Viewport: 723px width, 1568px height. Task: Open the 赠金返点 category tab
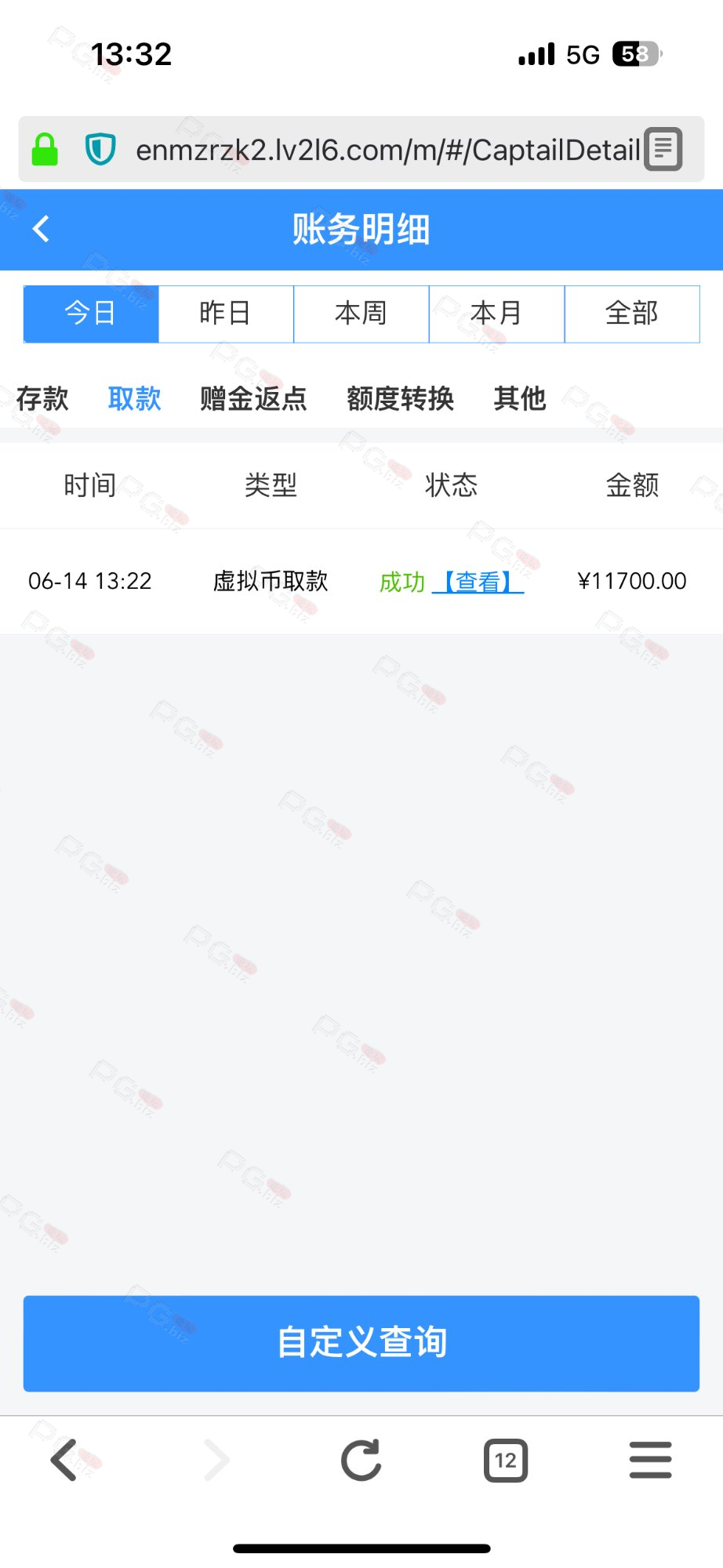tap(253, 398)
